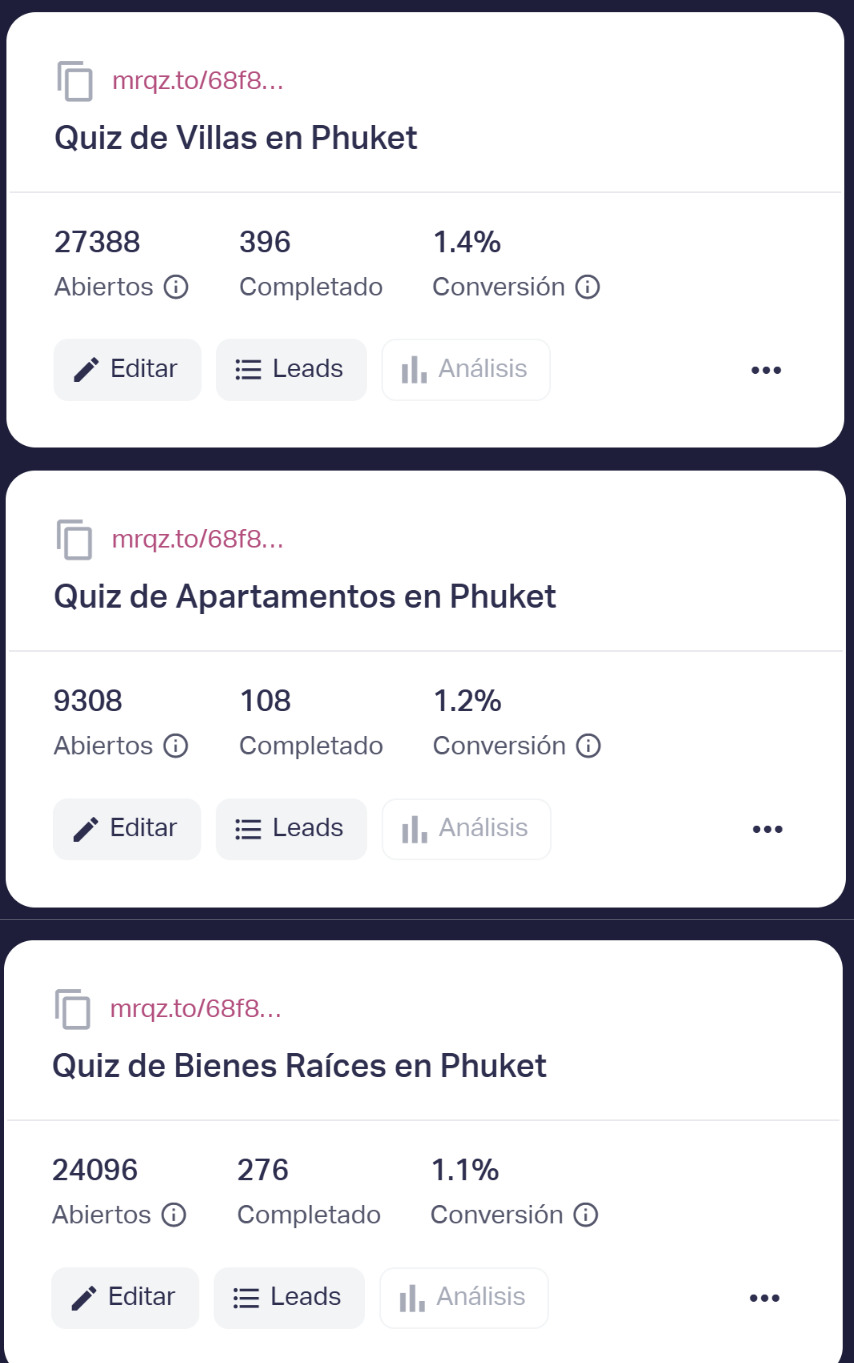Copy link for Quiz de Apartamentos en Phuket
This screenshot has width=854, height=1363.
[75, 540]
